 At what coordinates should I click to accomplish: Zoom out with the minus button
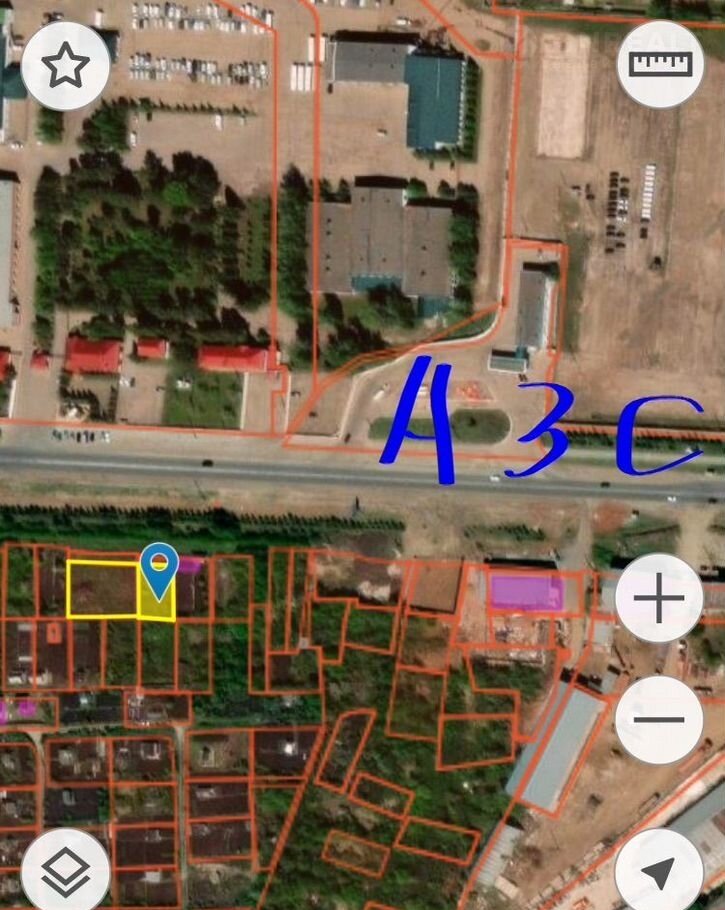[659, 719]
